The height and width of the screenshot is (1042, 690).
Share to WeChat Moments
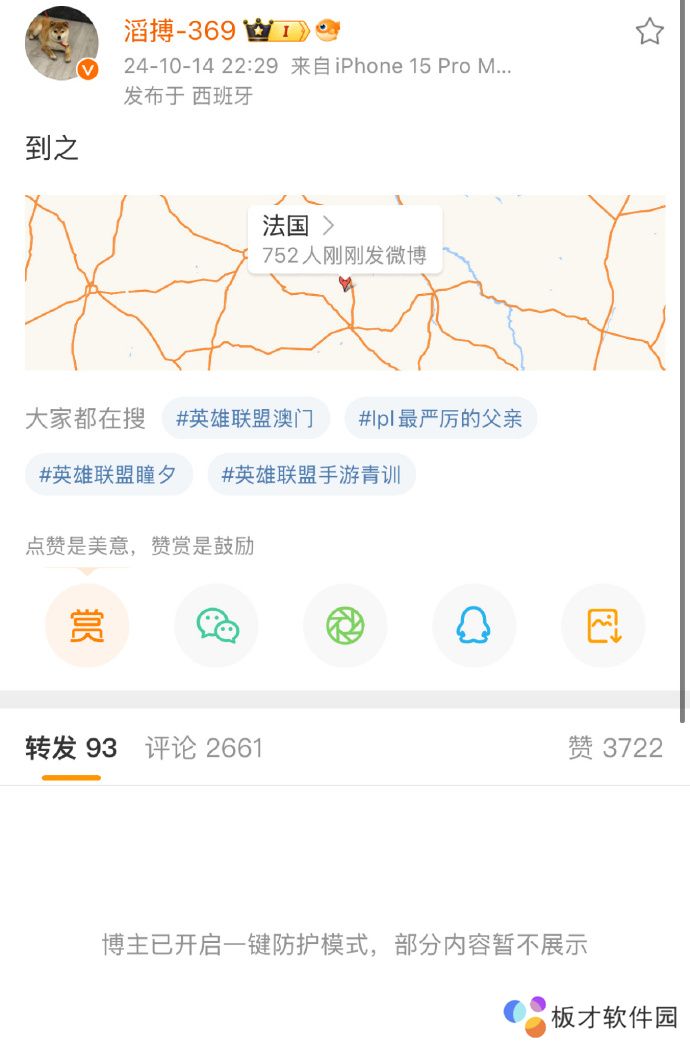[x=345, y=626]
